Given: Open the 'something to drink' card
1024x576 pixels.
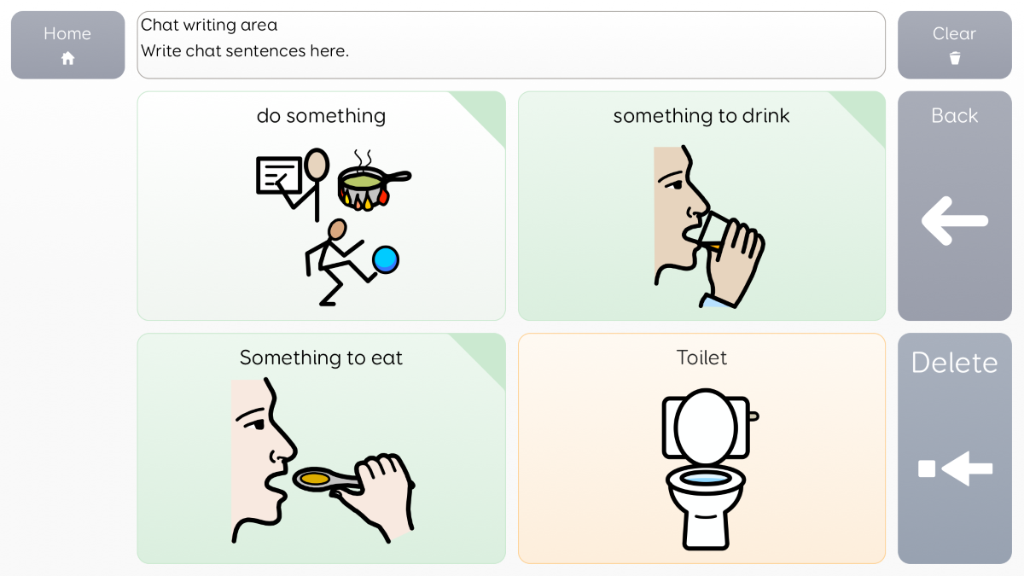Looking at the screenshot, I should click(x=701, y=206).
